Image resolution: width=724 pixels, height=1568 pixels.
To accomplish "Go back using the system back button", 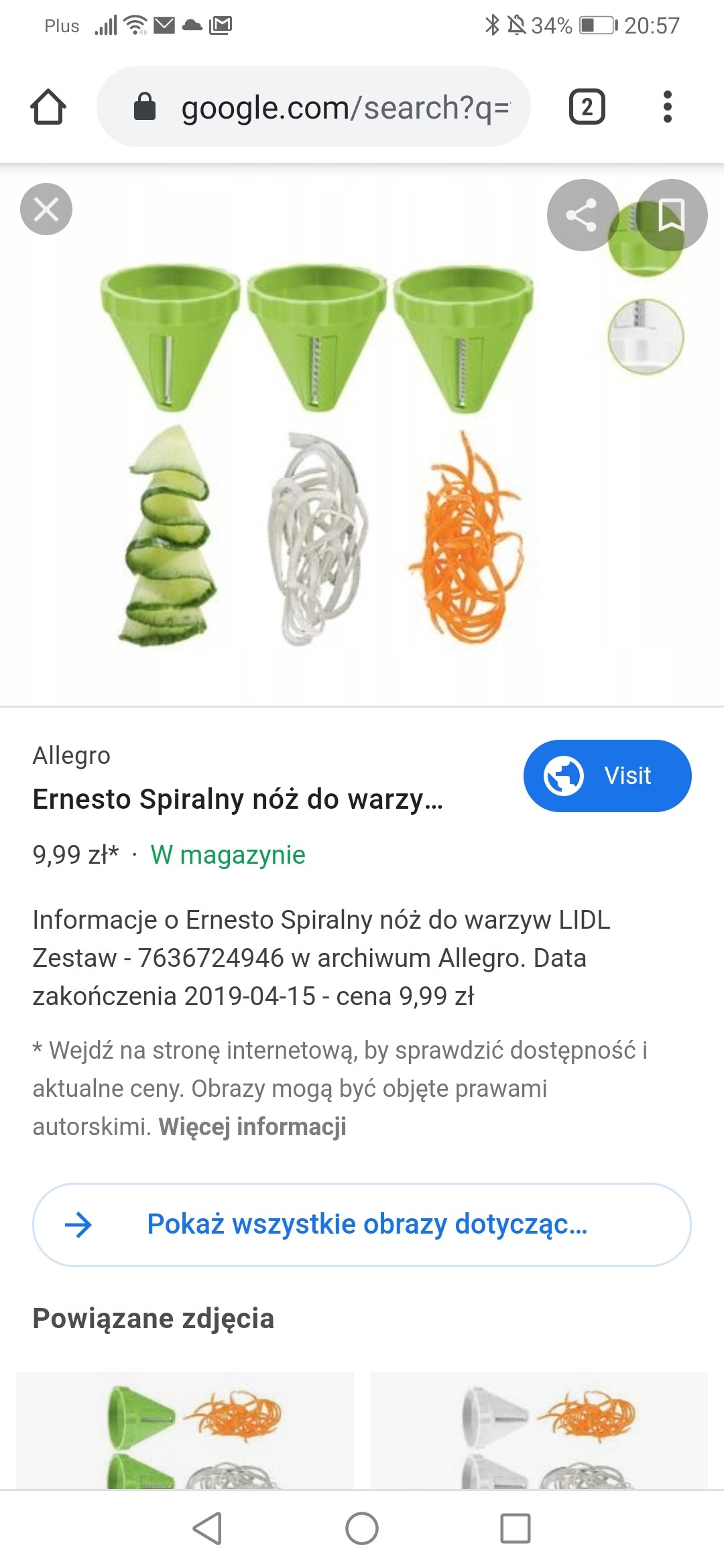I will point(208,1528).
